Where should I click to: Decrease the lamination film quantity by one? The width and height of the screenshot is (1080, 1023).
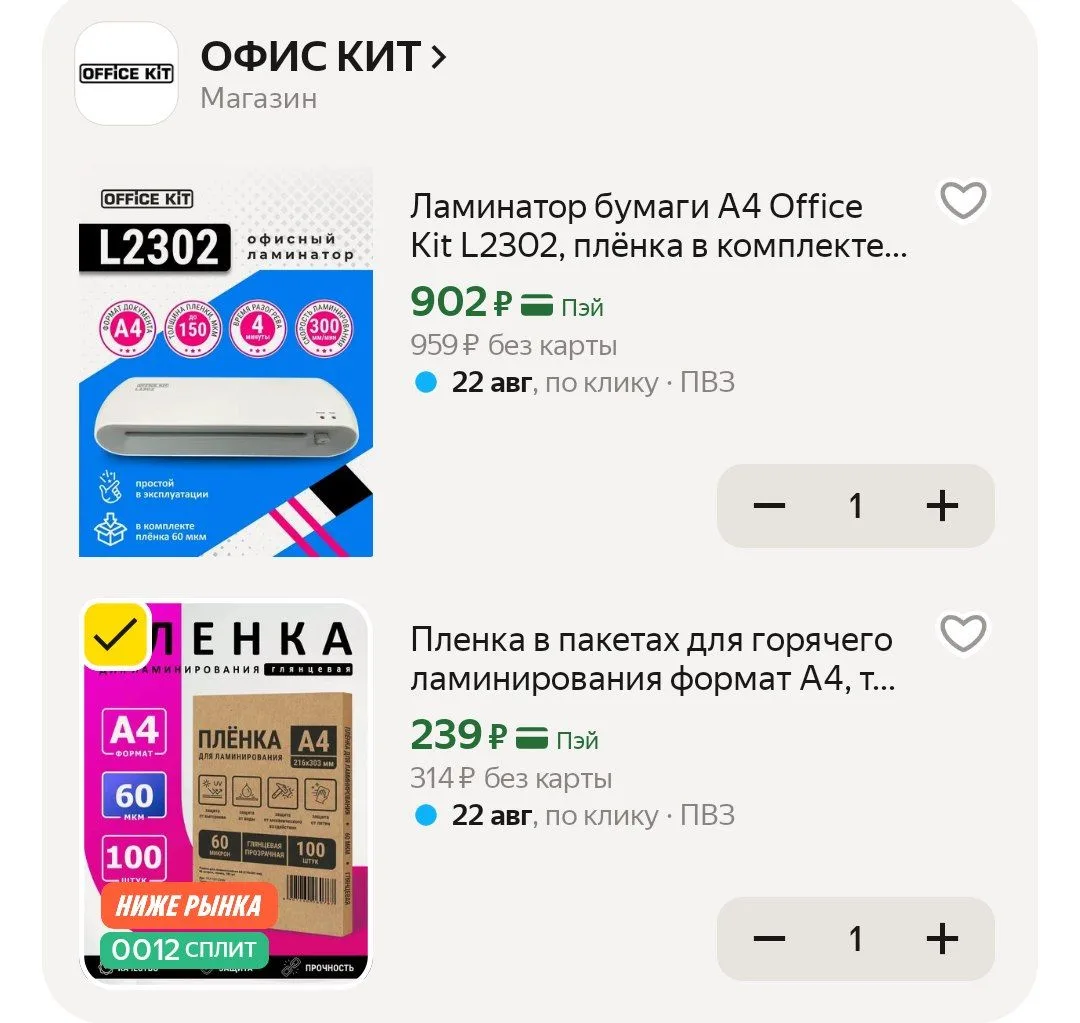(769, 938)
